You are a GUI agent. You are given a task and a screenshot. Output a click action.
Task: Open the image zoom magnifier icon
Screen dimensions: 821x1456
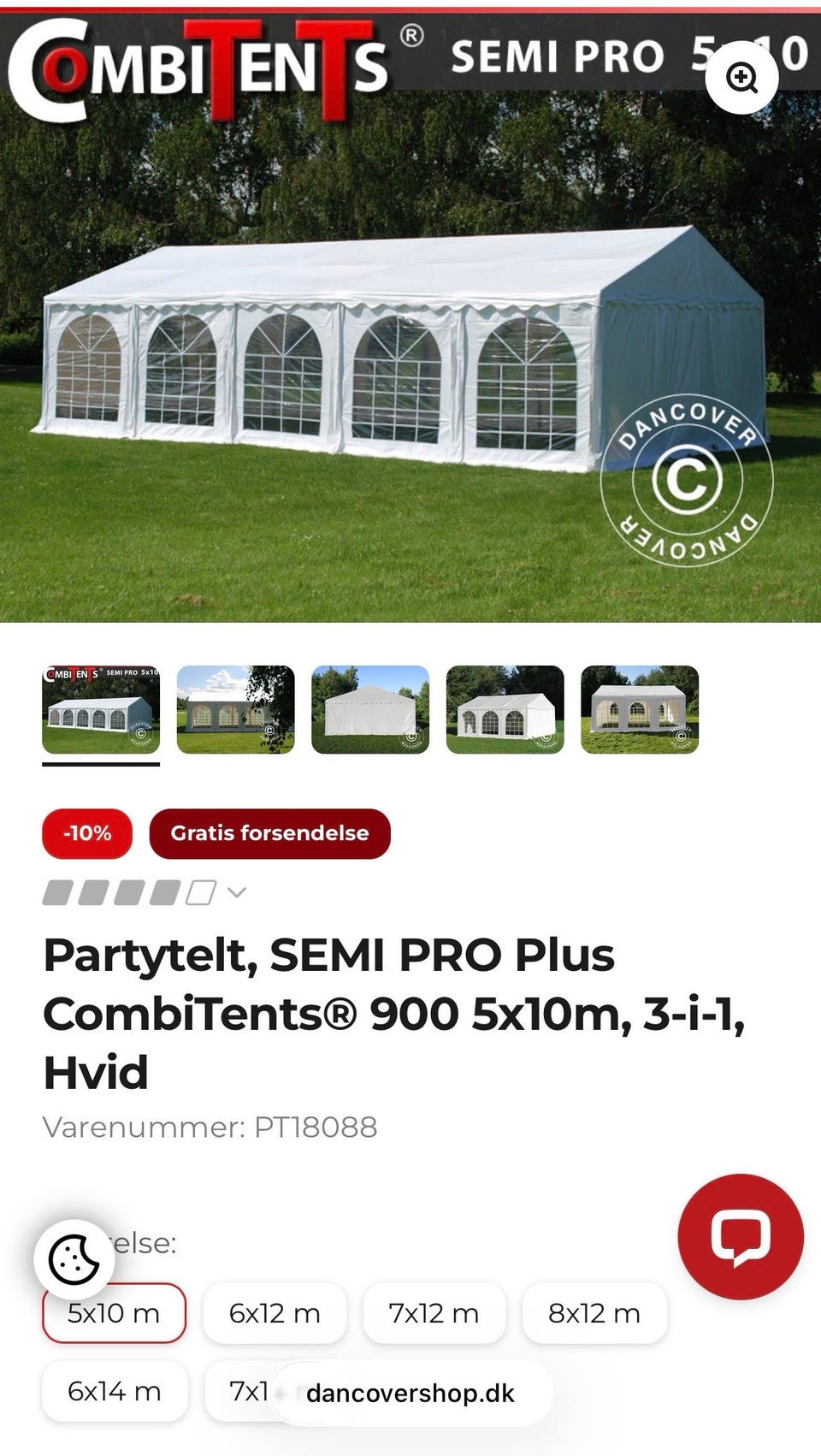coord(743,78)
